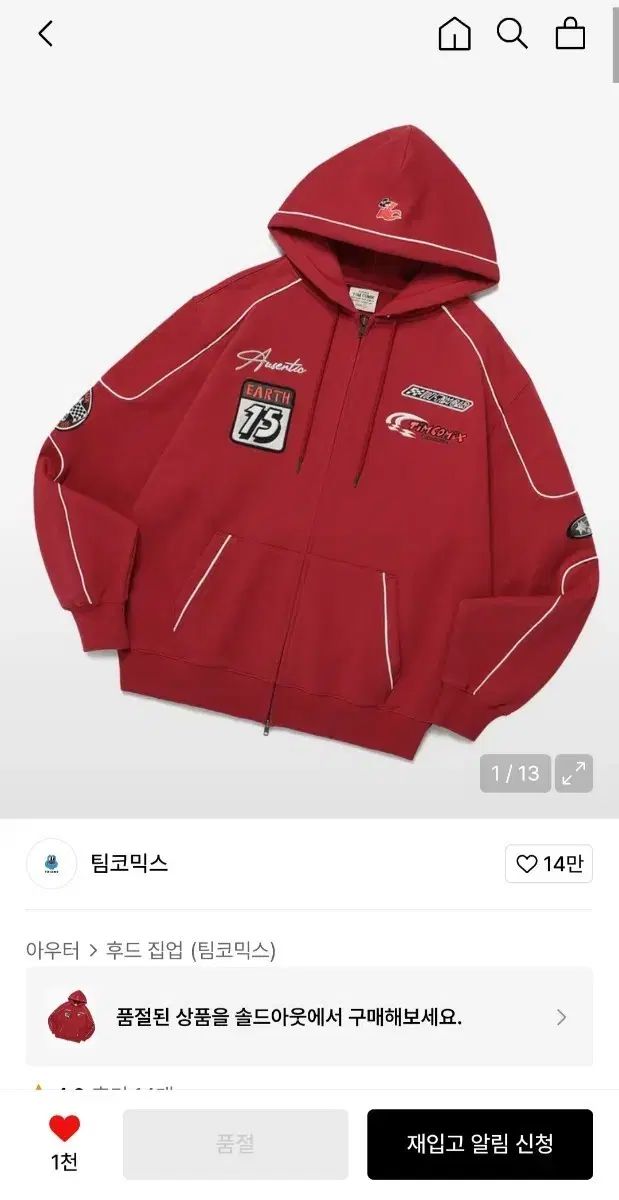Tap the 재입고 알림 신청 button
This screenshot has width=619, height=1200.
coord(480,1144)
